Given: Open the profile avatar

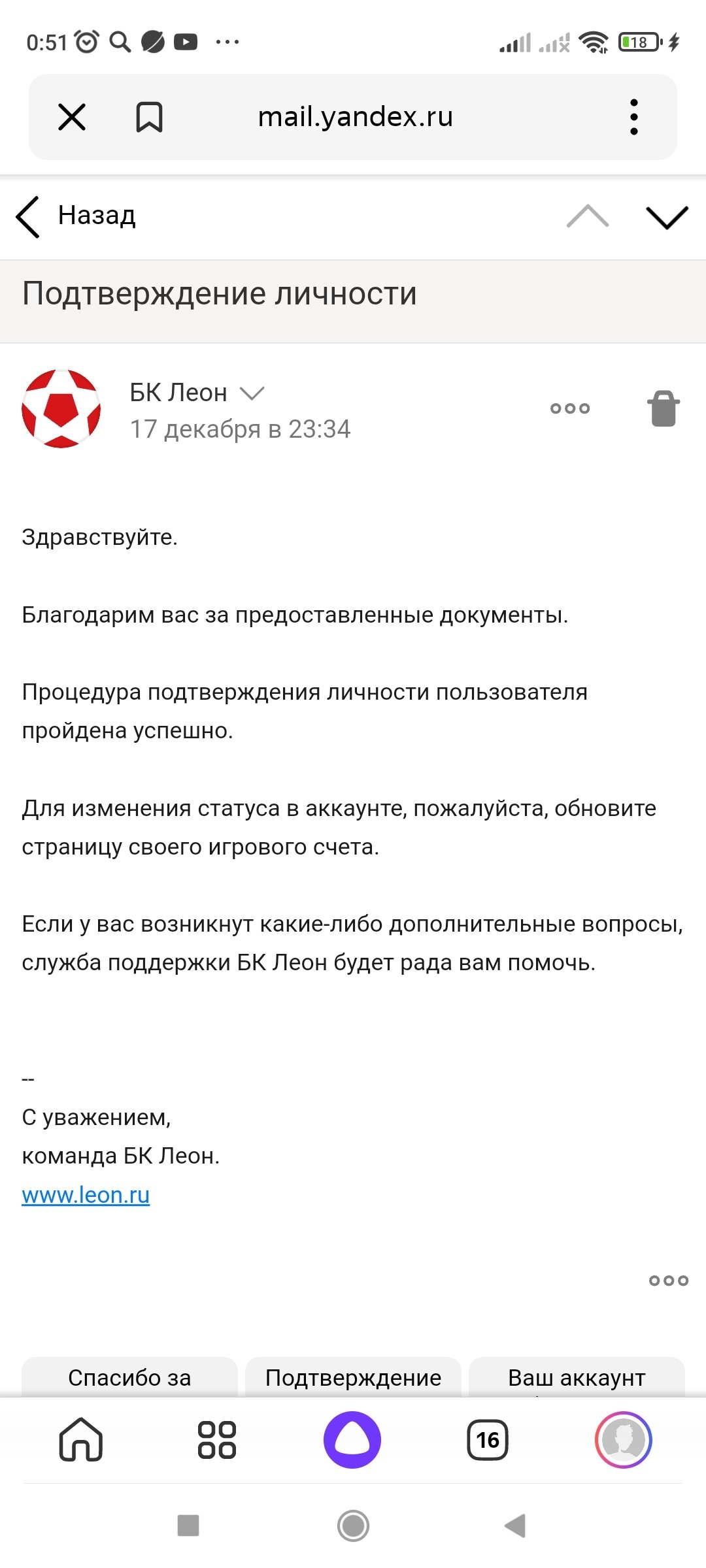Looking at the screenshot, I should click(623, 1439).
